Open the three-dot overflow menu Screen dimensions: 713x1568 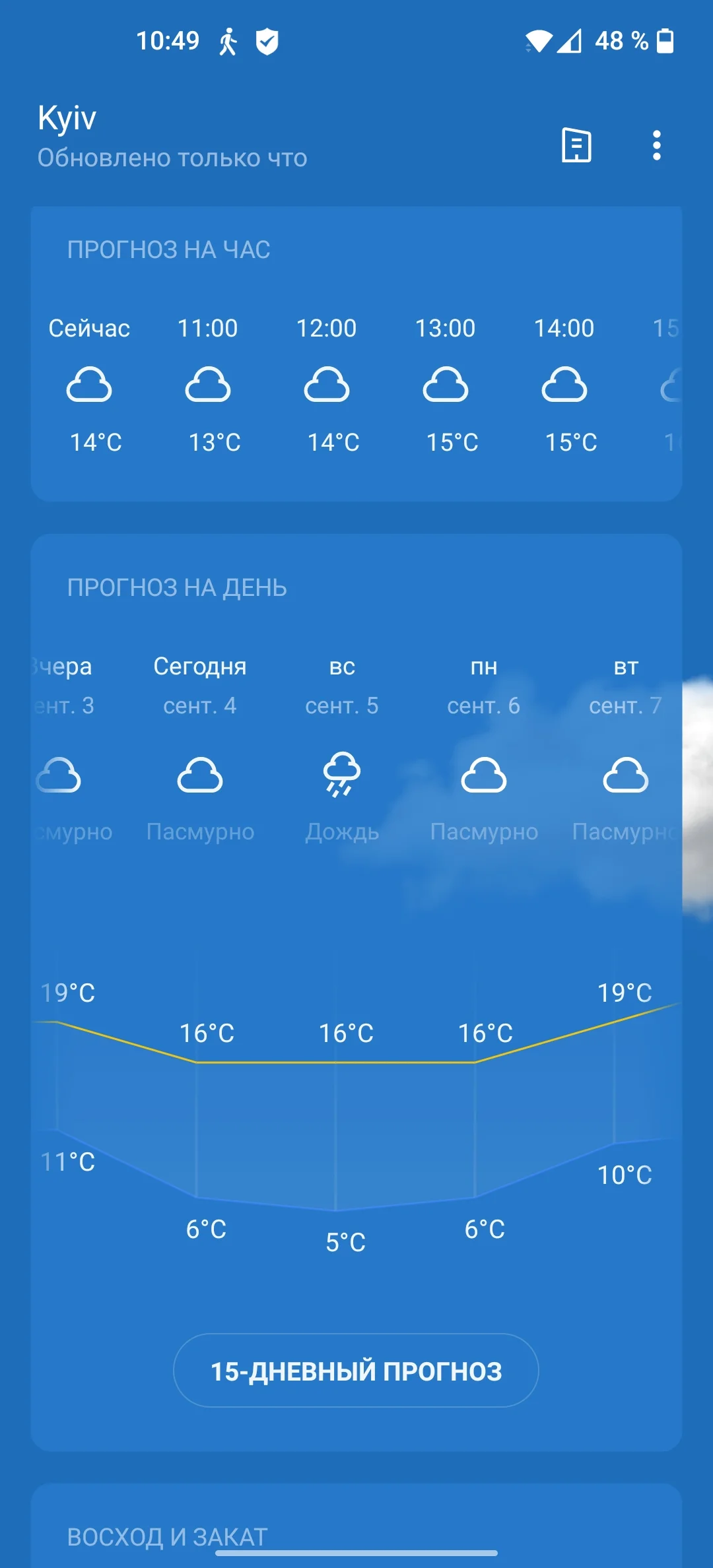pyautogui.click(x=657, y=147)
